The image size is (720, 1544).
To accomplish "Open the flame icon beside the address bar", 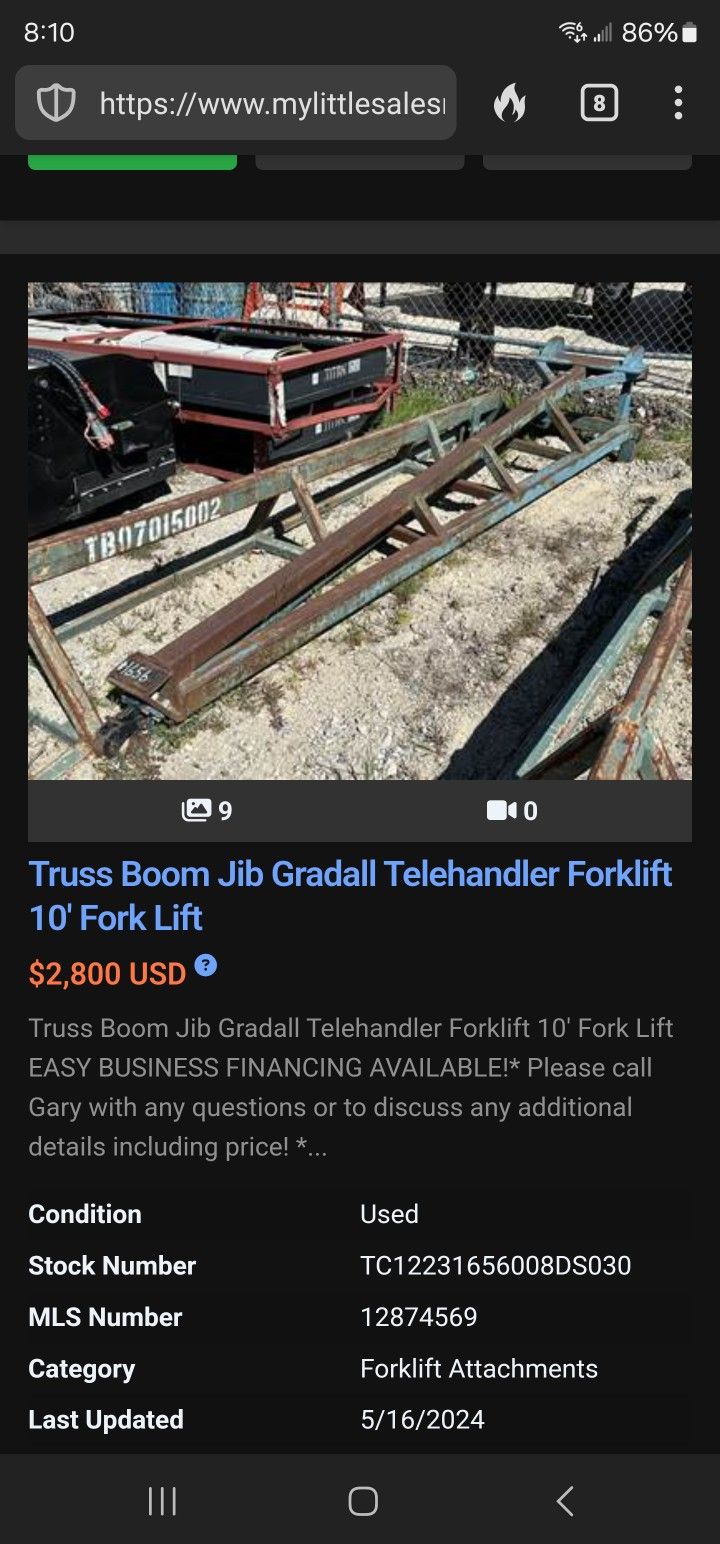I will (512, 103).
